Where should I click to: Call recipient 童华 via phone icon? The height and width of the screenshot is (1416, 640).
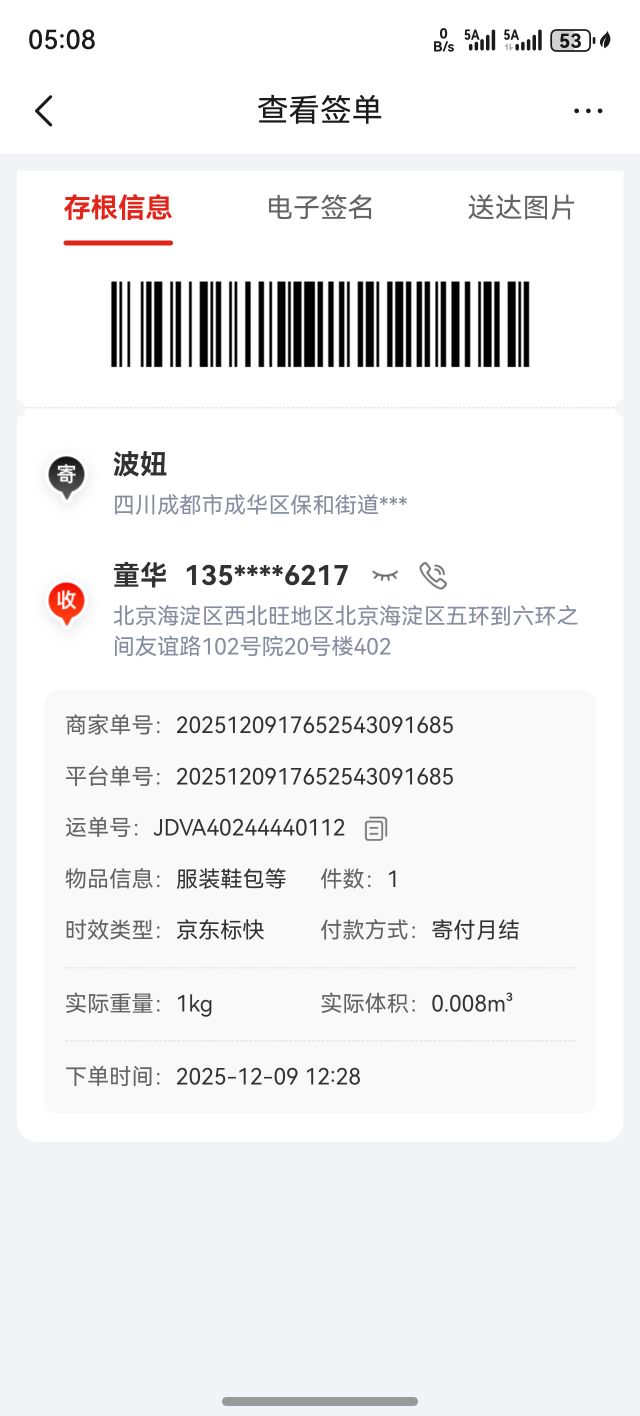(433, 575)
